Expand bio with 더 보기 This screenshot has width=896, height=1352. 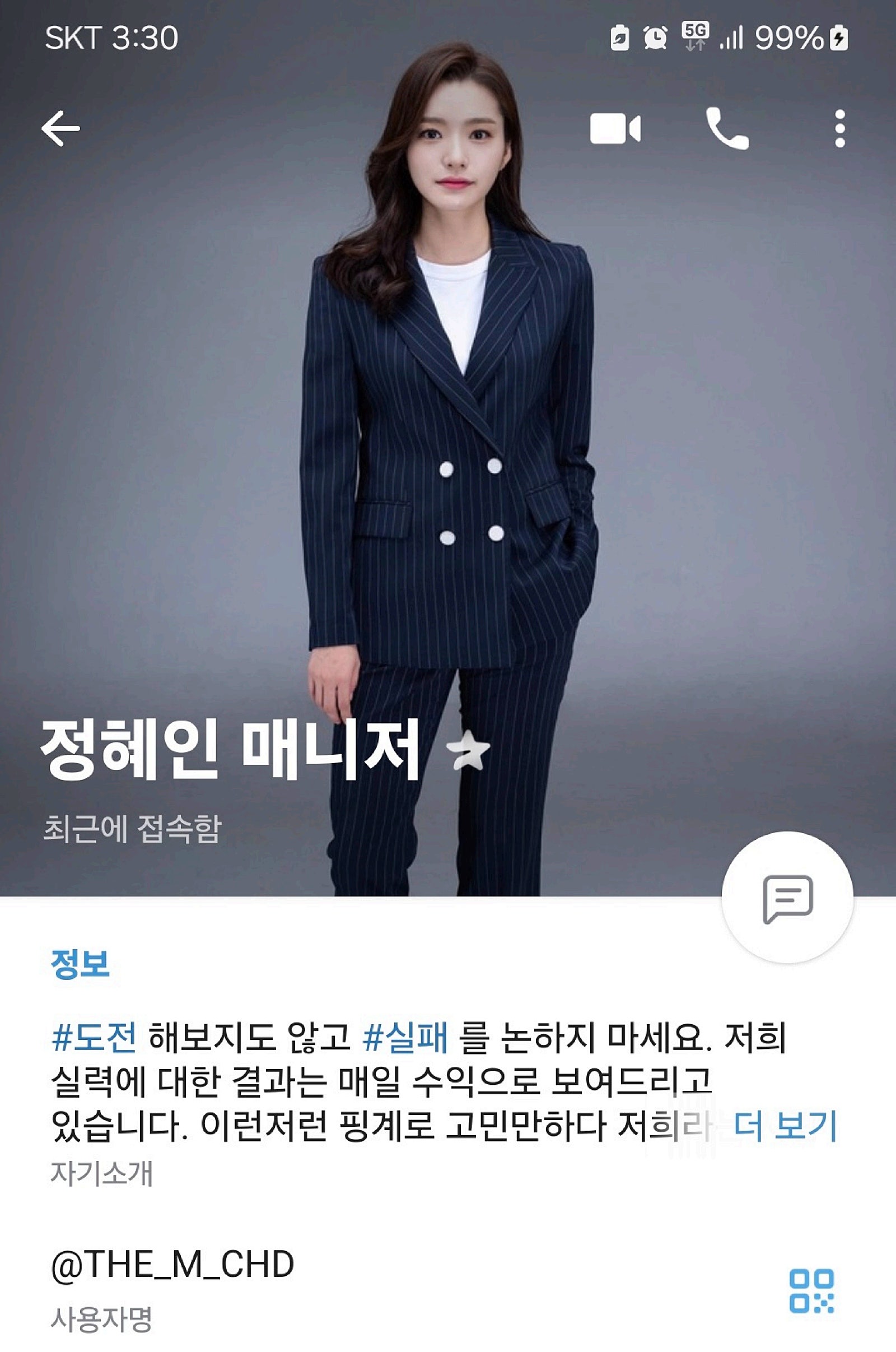tap(785, 1126)
